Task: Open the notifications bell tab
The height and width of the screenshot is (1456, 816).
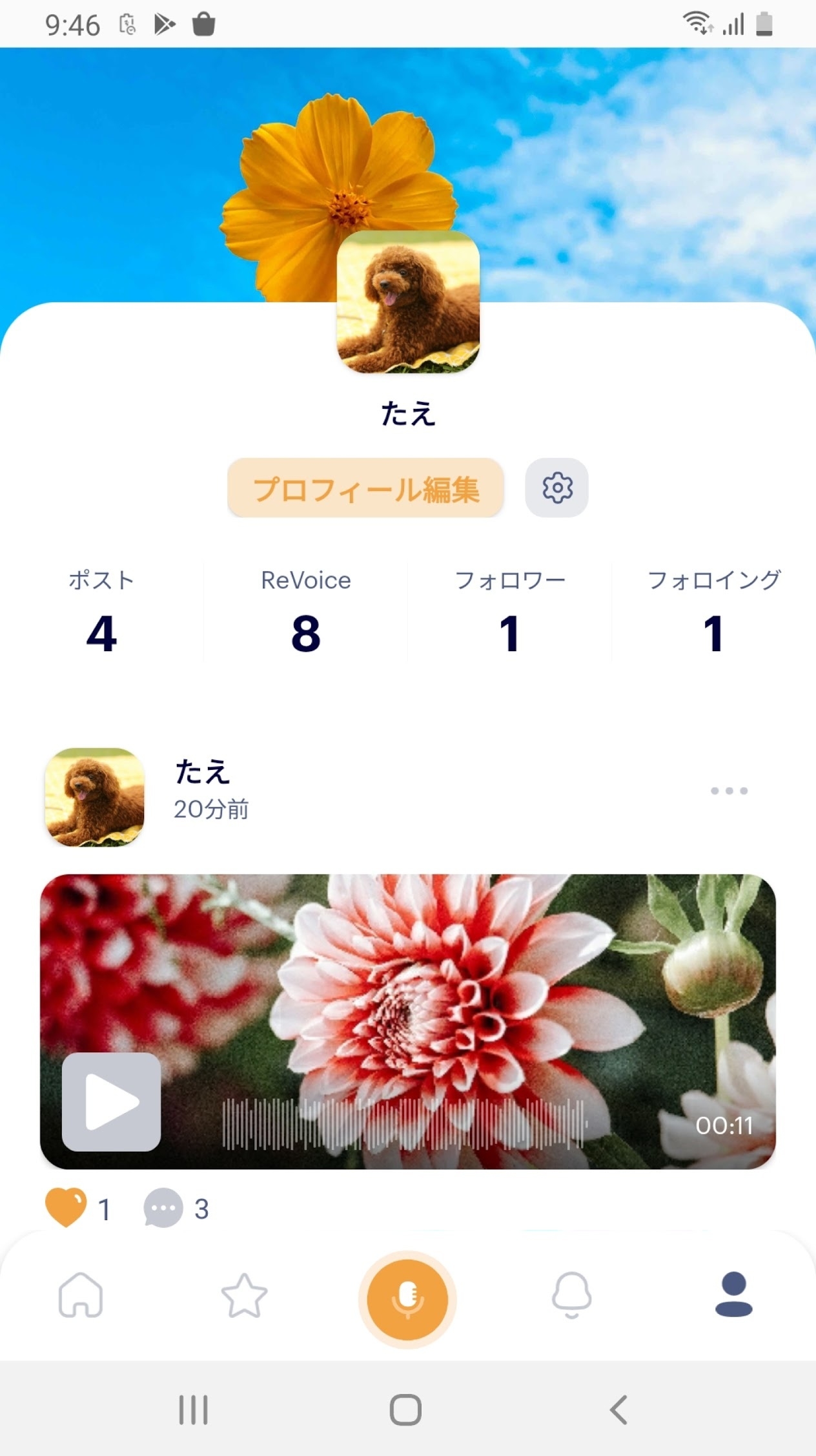Action: pyautogui.click(x=571, y=1295)
